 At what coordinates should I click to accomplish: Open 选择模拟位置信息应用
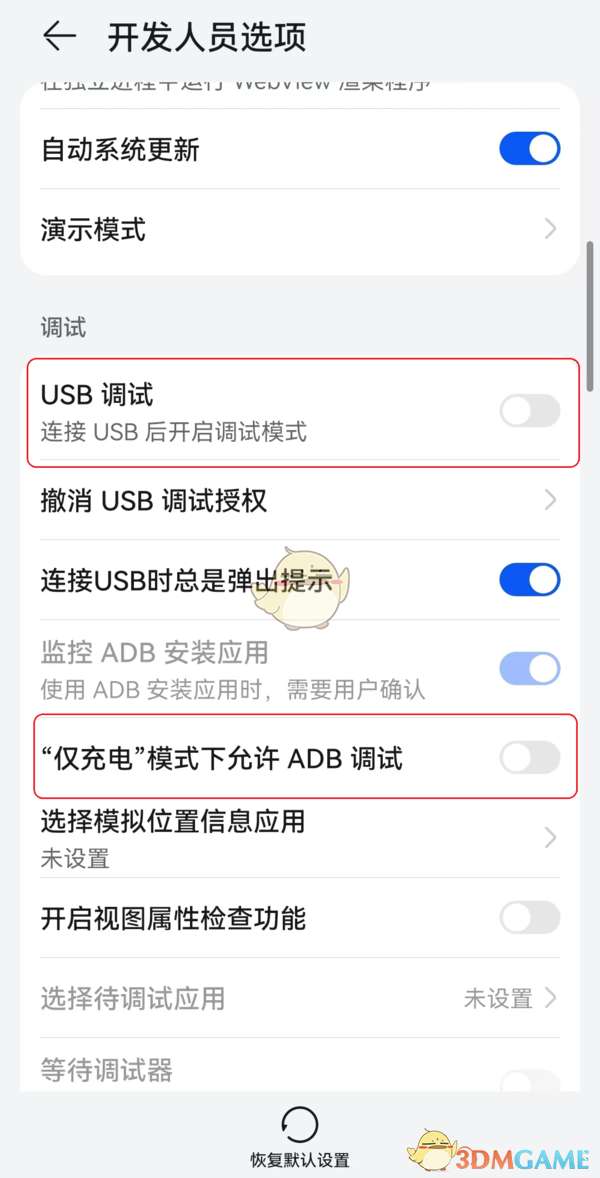[300, 837]
